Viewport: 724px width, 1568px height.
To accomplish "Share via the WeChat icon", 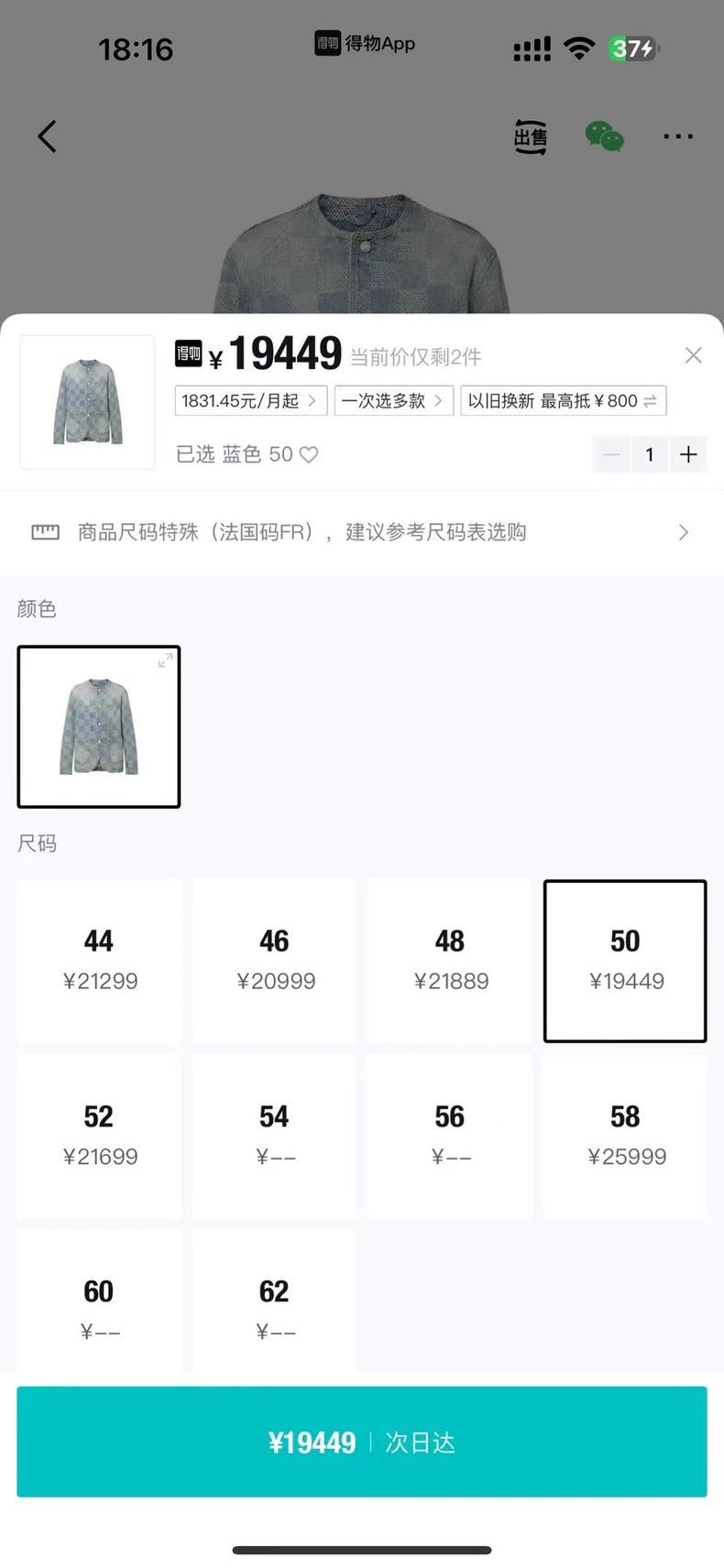I will (605, 136).
